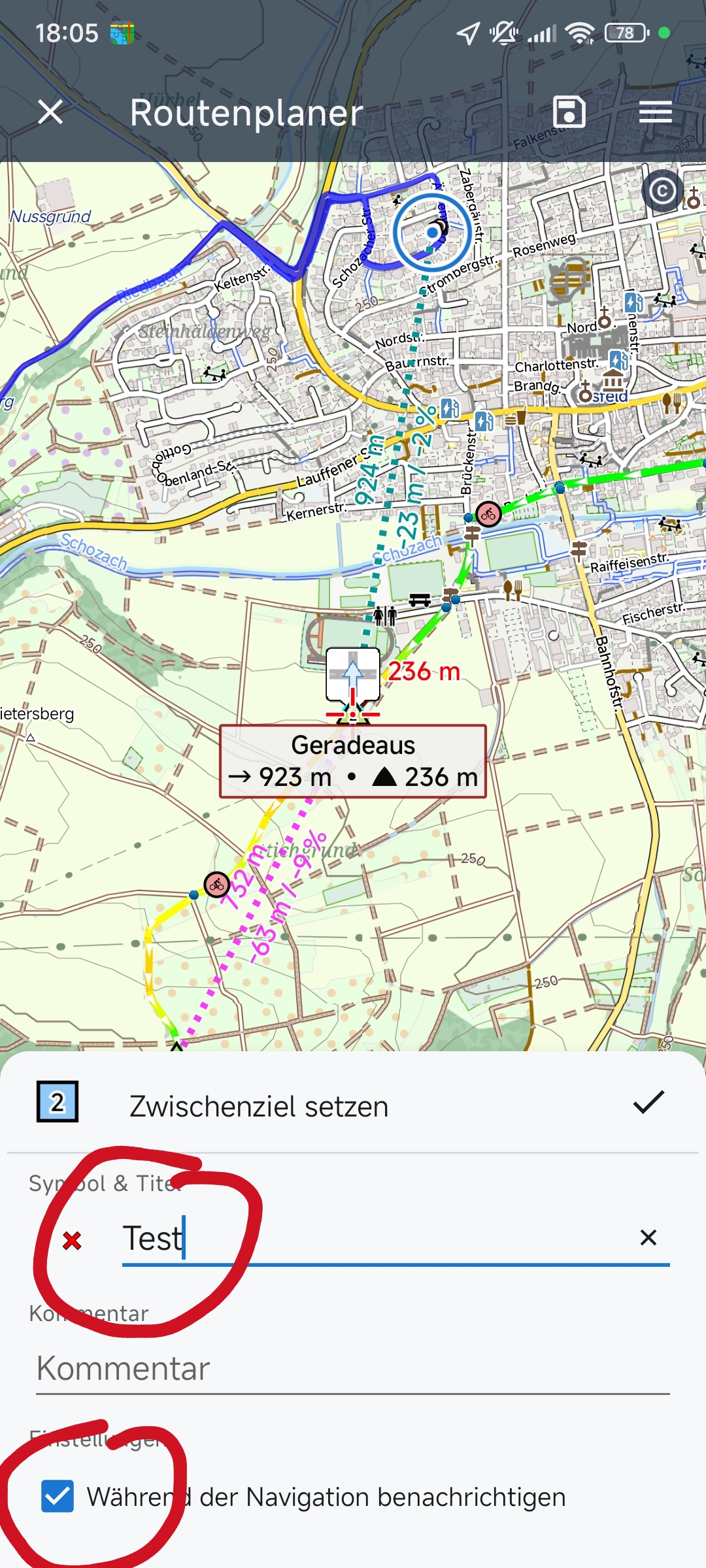Show map copyright info

click(663, 191)
